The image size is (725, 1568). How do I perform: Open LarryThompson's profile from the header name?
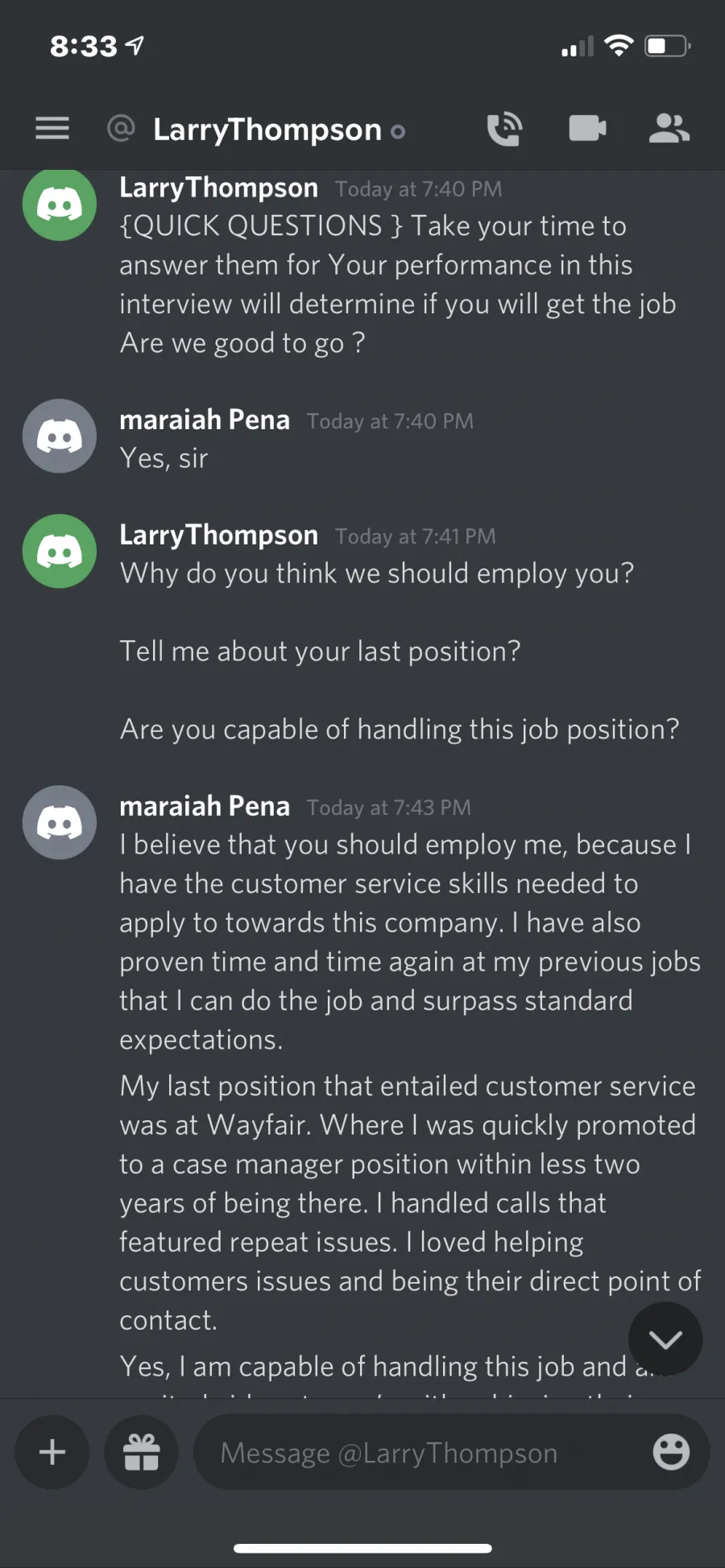(x=267, y=130)
